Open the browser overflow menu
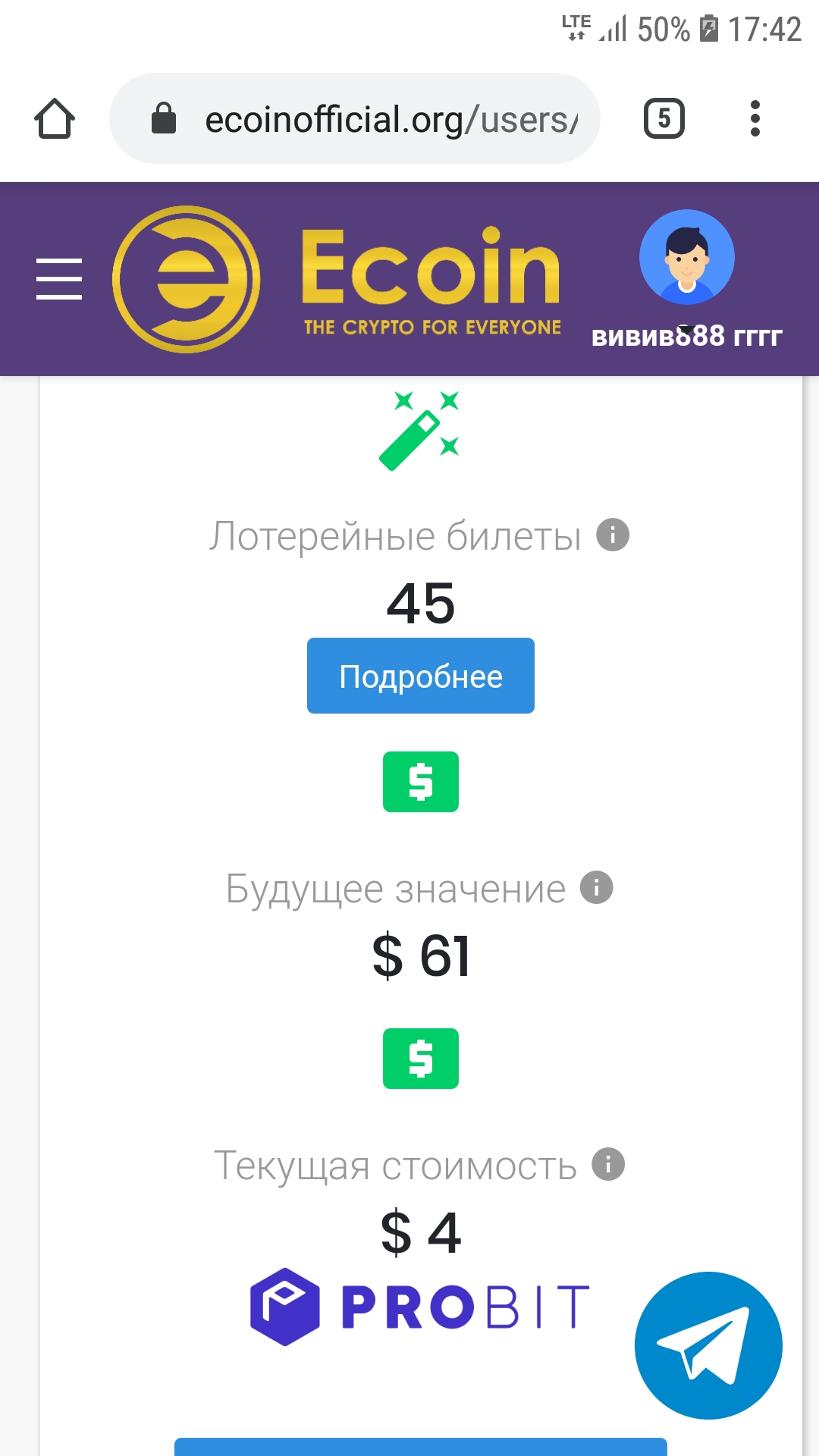 tap(755, 119)
